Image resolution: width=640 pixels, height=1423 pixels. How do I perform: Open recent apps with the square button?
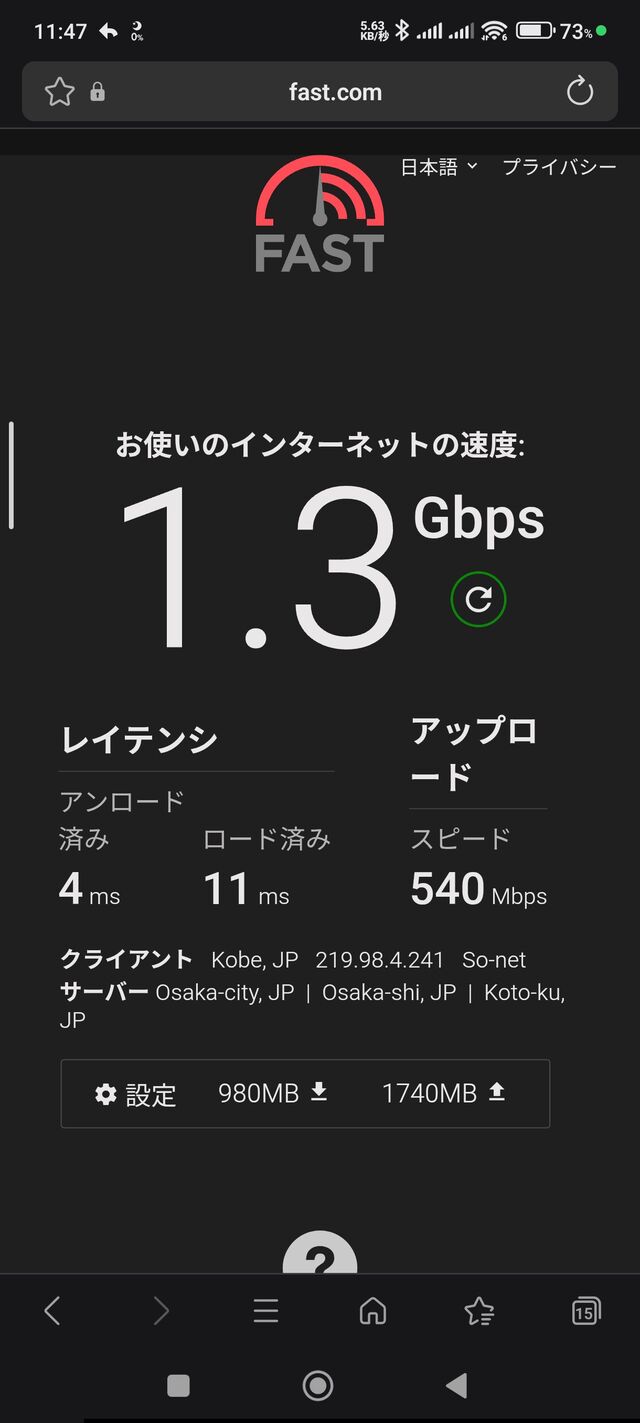pyautogui.click(x=178, y=1385)
